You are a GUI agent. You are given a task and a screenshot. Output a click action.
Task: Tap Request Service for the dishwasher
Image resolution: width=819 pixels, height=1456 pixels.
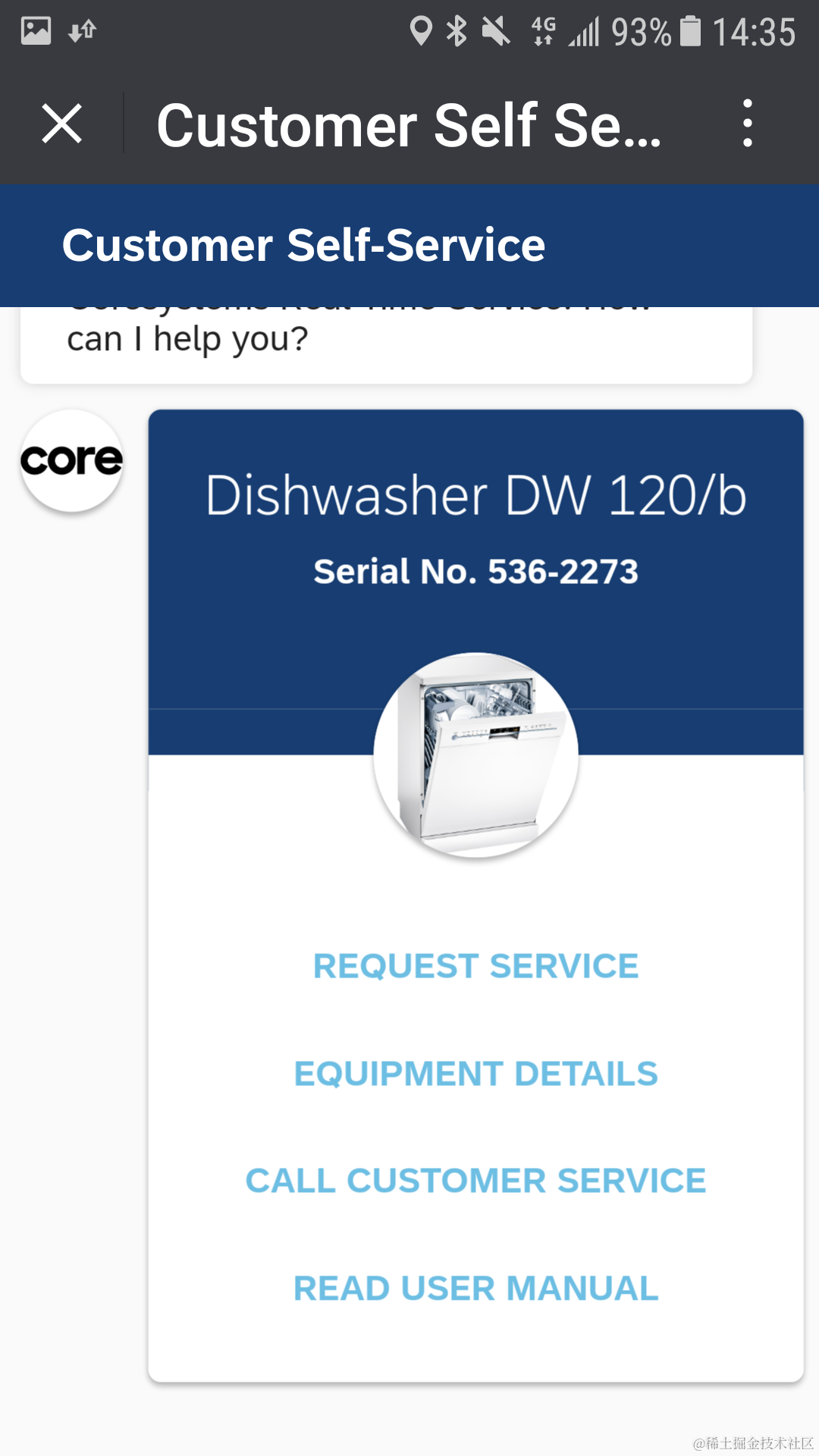tap(475, 966)
